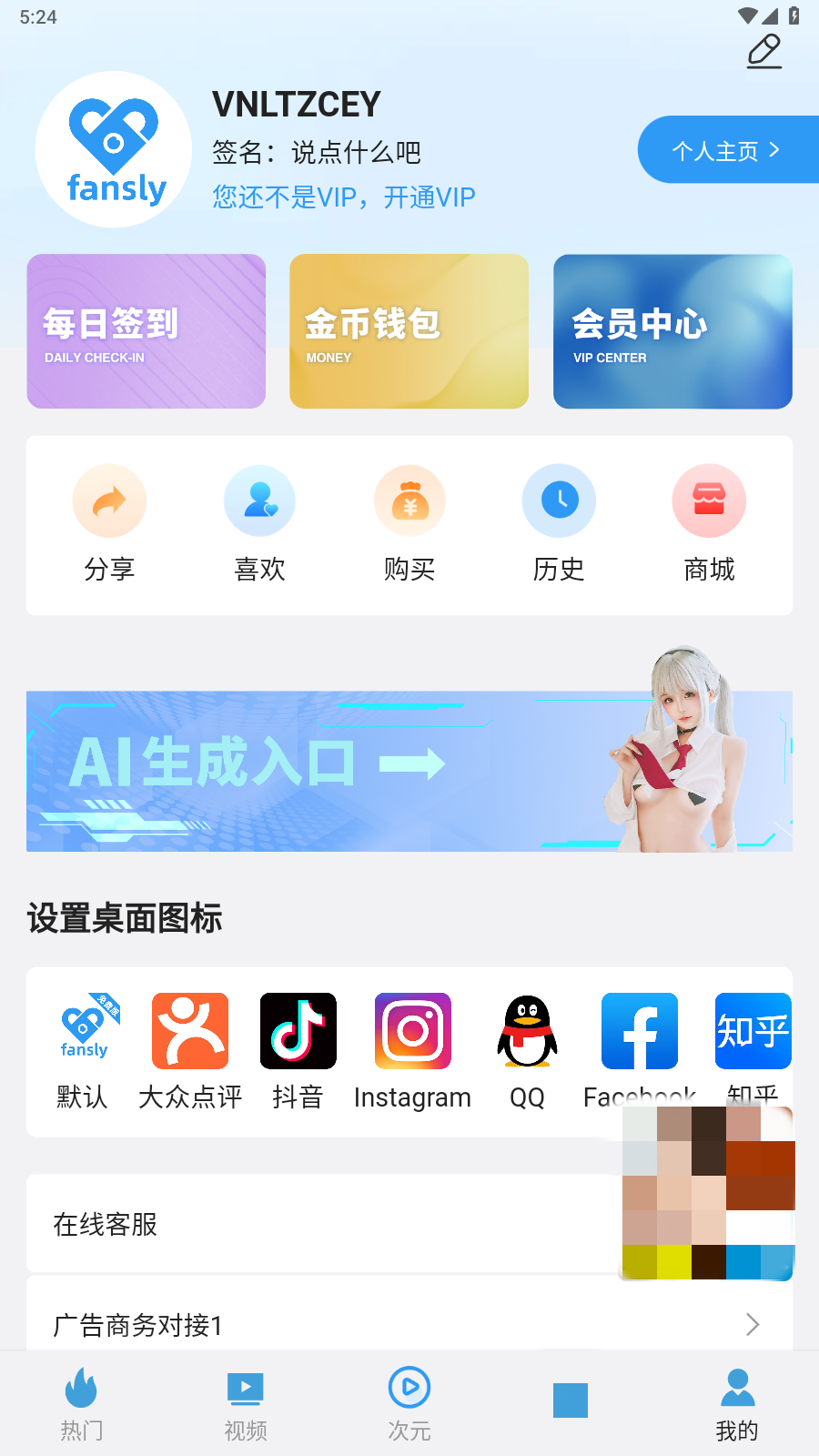Open 个人主页 personal homepage
The width and height of the screenshot is (819, 1456).
point(726,150)
